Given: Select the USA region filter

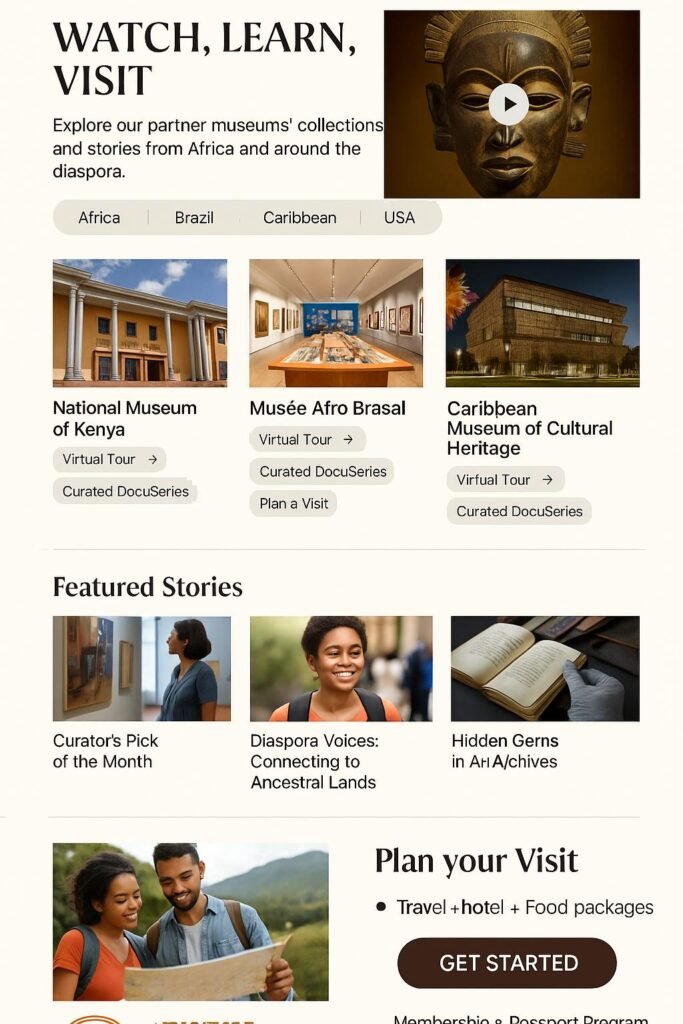Looking at the screenshot, I should [399, 217].
